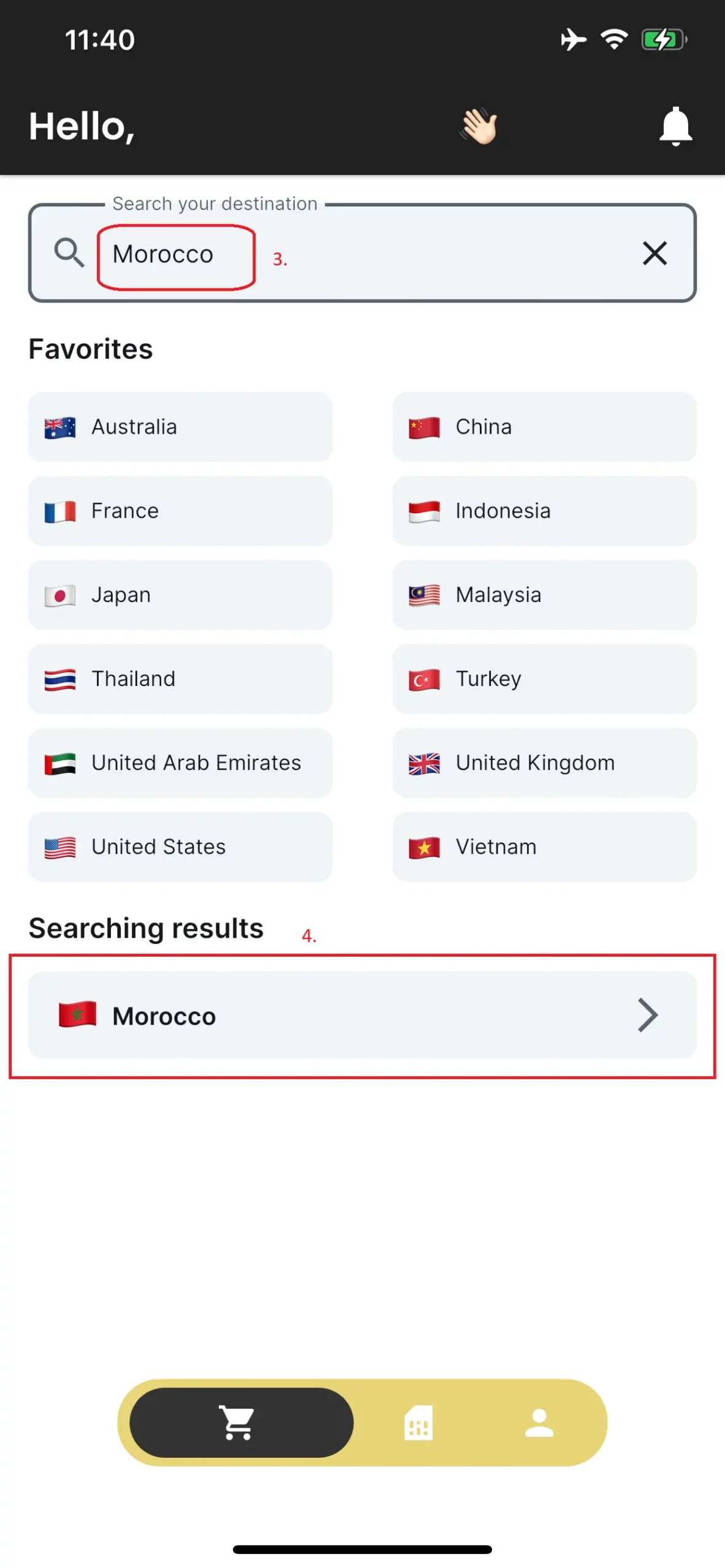This screenshot has width=725, height=1568.
Task: Tap the Australia flag icon
Action: 59,427
